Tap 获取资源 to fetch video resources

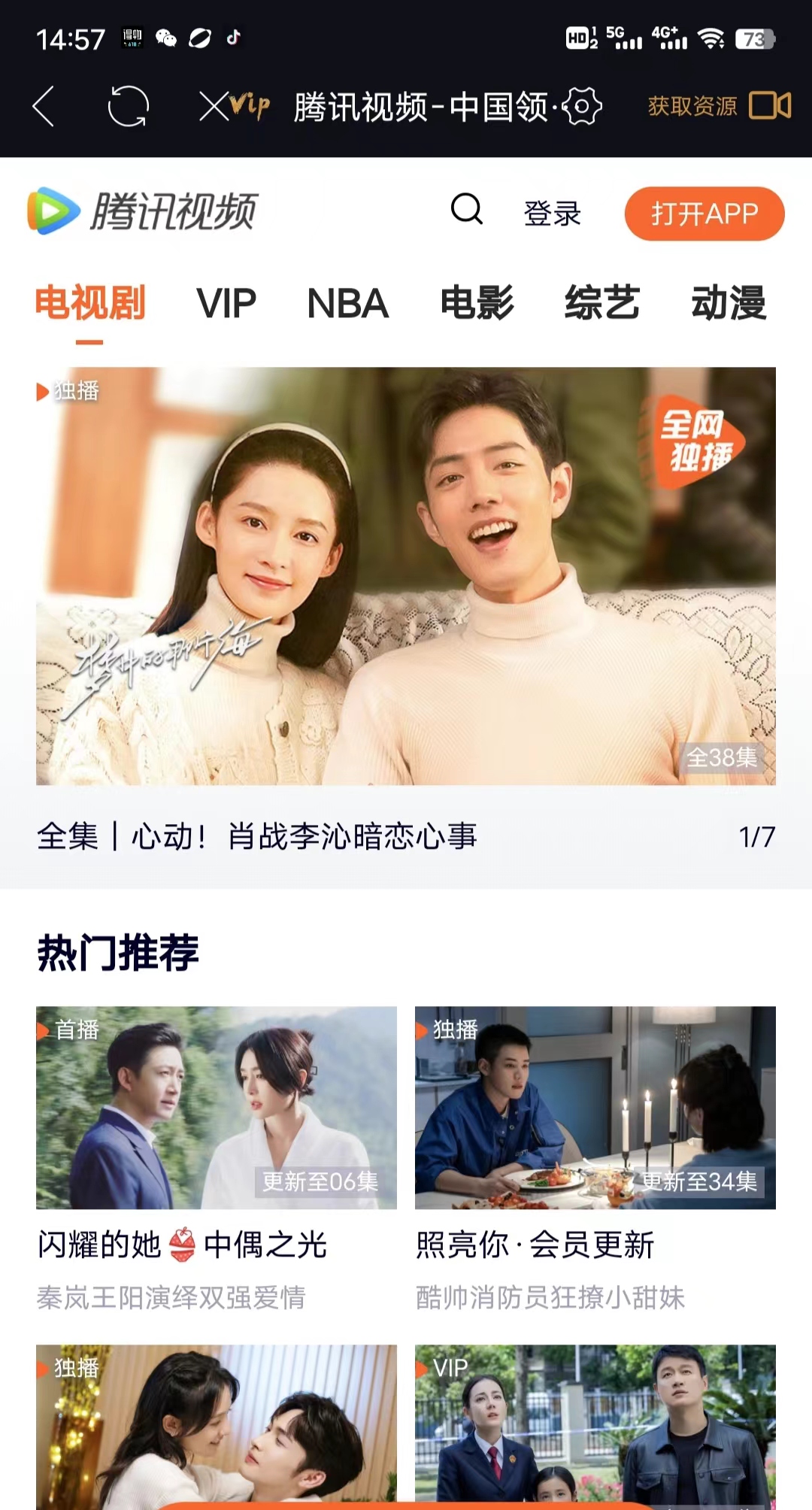coord(692,106)
